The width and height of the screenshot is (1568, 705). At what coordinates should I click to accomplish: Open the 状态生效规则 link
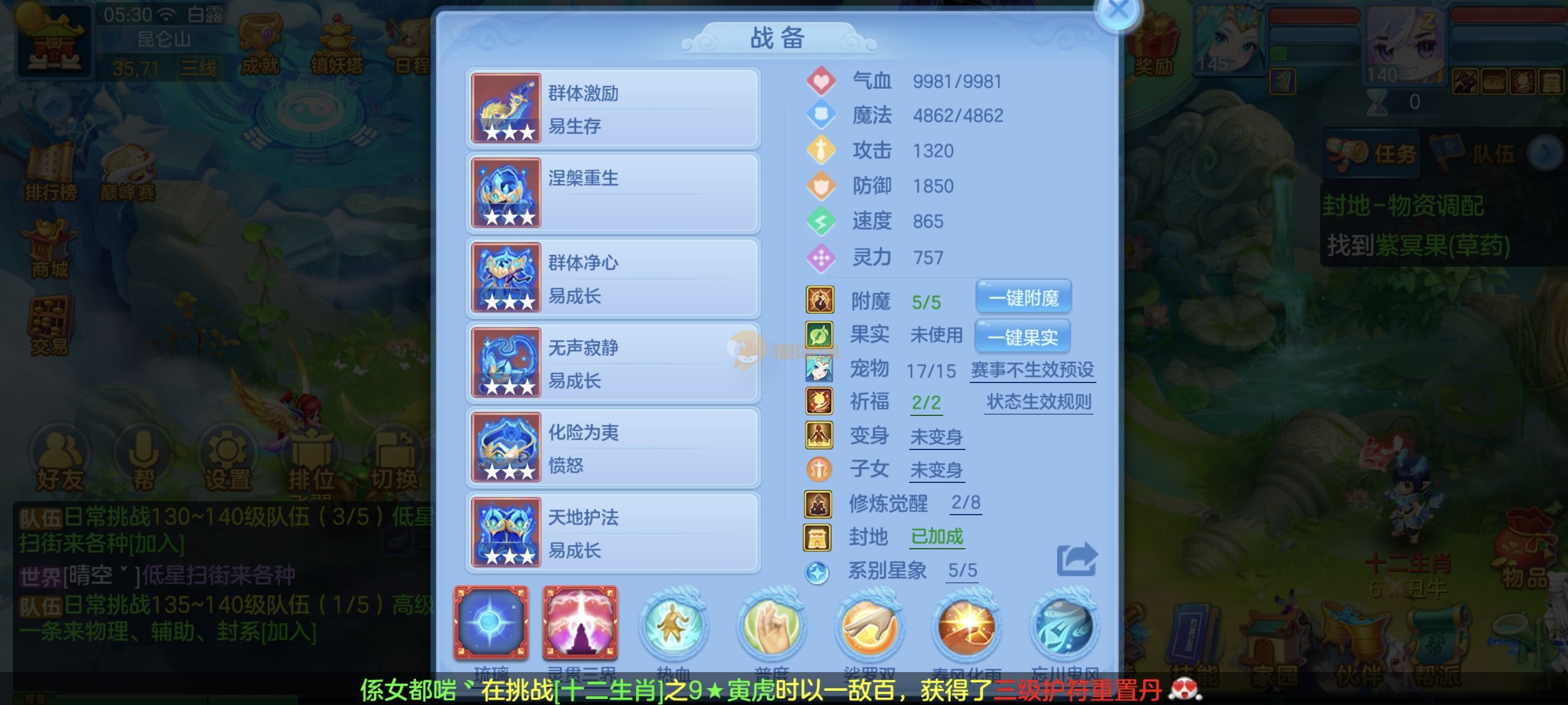point(1038,402)
